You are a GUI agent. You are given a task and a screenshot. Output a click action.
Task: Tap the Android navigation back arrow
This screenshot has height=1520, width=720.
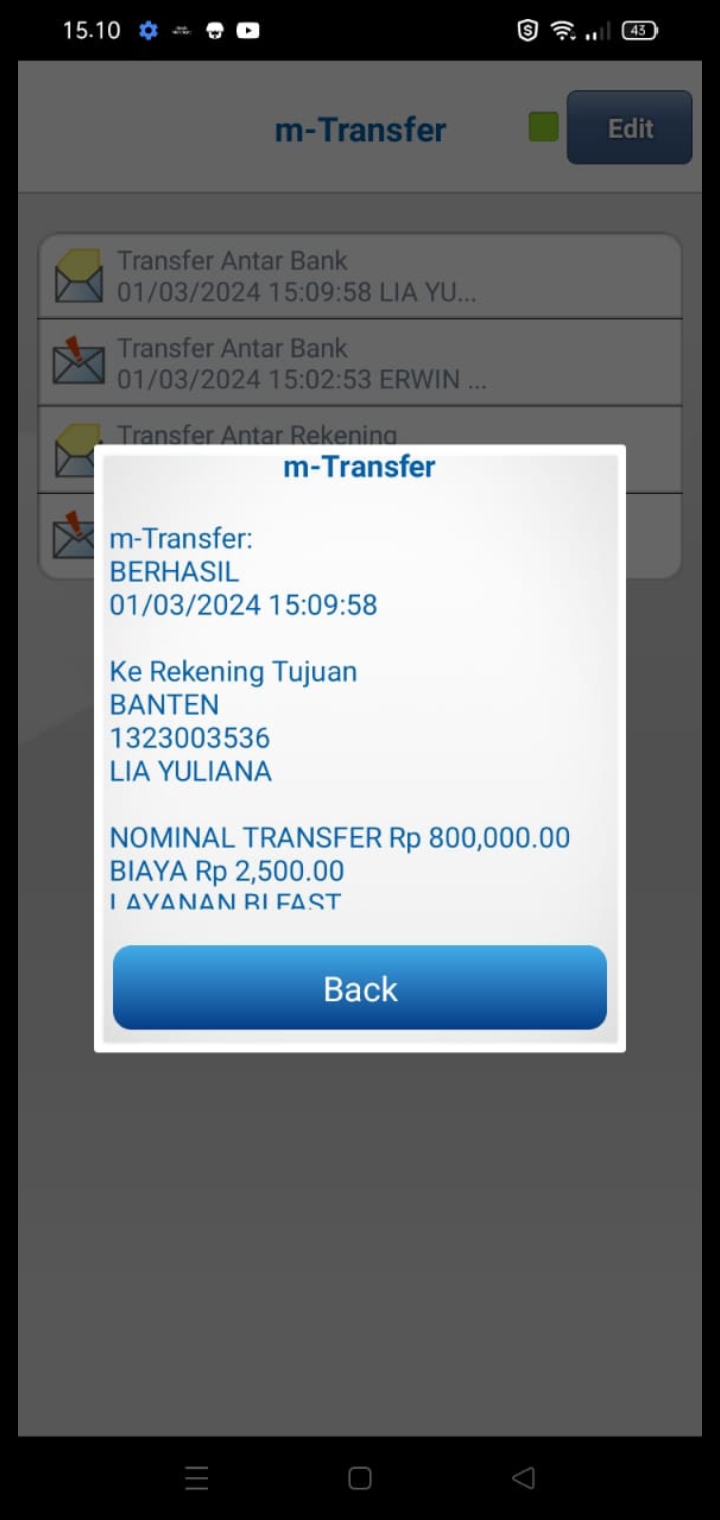pyautogui.click(x=524, y=1478)
